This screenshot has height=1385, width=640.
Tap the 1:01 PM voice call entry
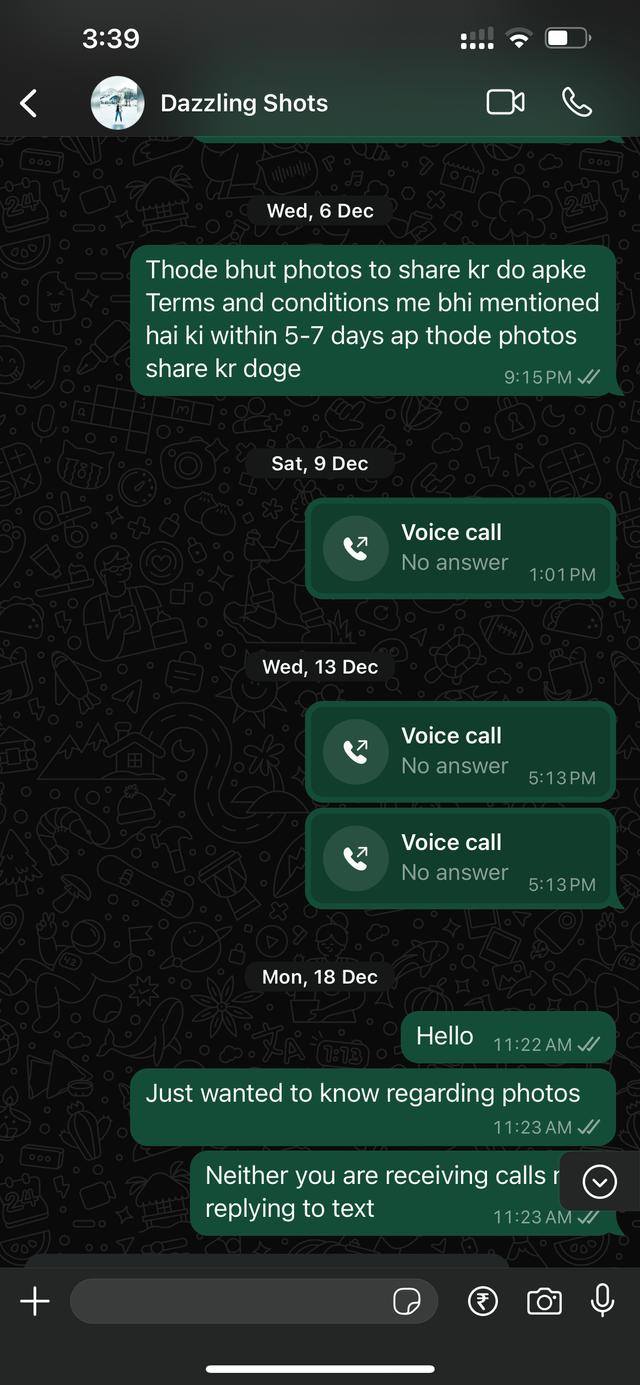tap(460, 548)
